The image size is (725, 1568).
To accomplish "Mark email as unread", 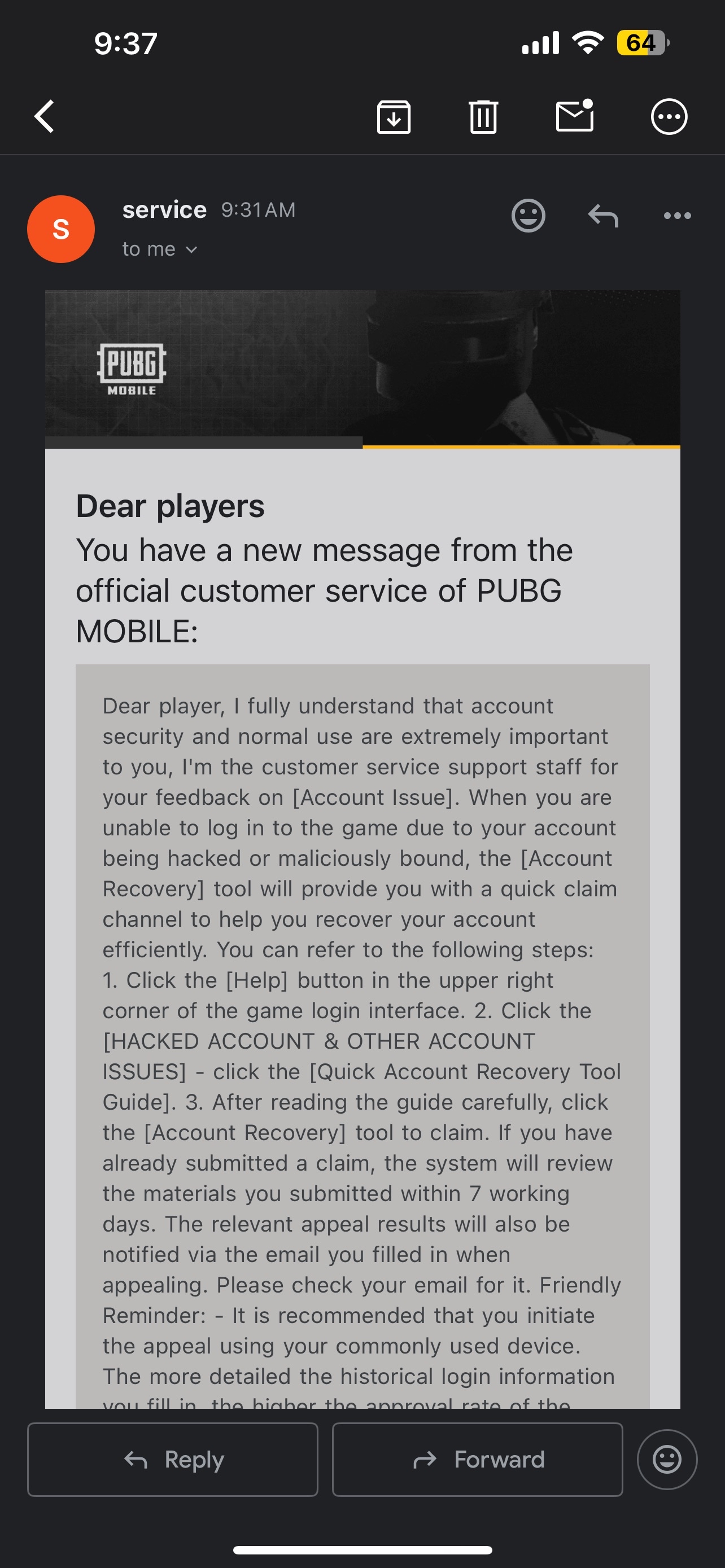I will (575, 115).
